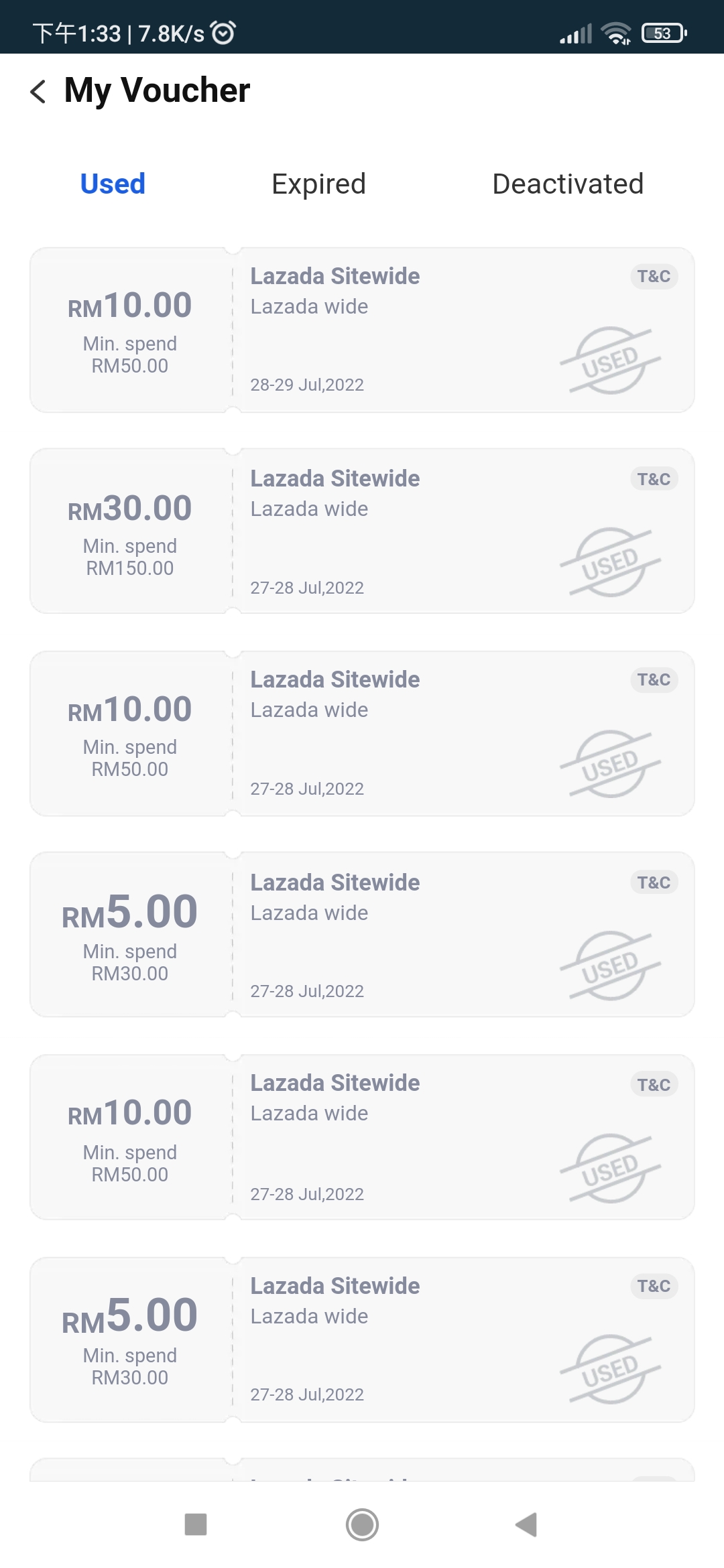Open the Deactivated vouchers tab
The height and width of the screenshot is (1568, 724).
point(568,184)
